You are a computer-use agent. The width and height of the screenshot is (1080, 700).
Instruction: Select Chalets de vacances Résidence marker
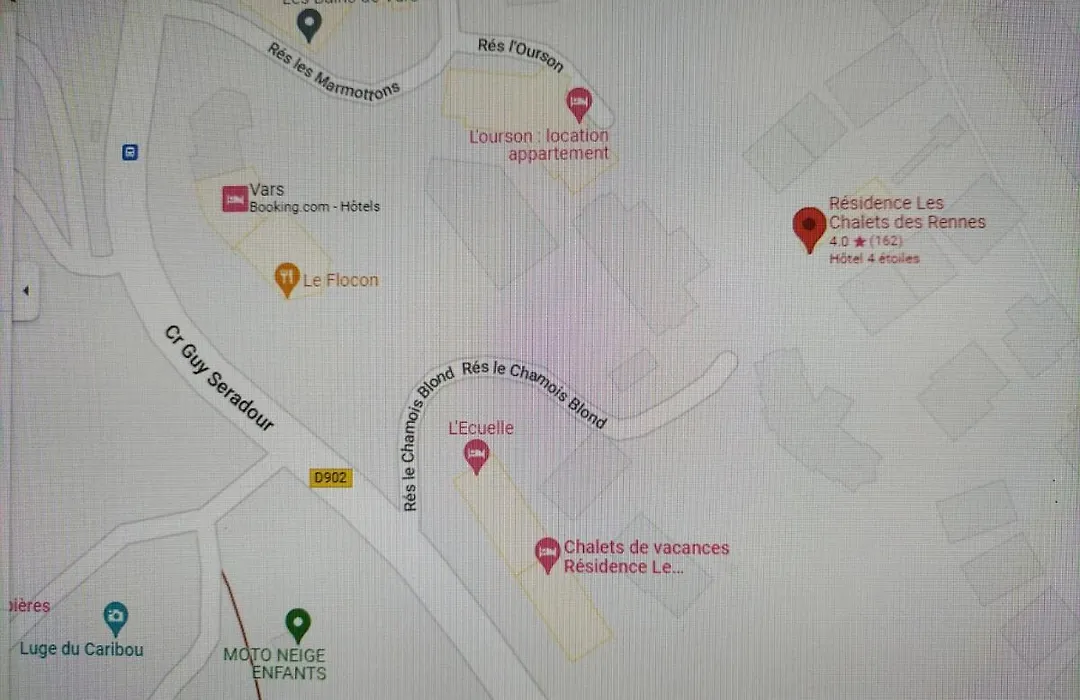pyautogui.click(x=547, y=554)
